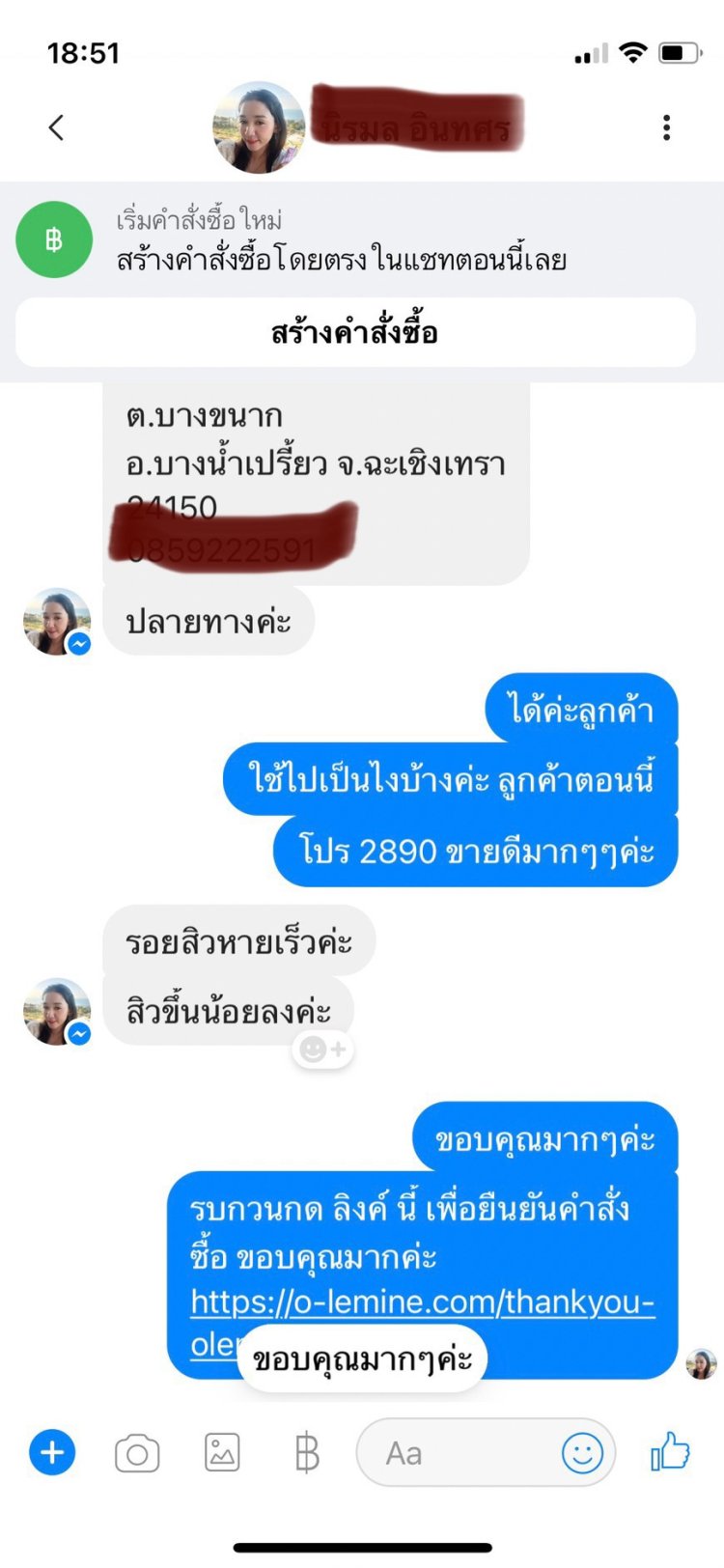Screen dimensions: 724x1568
Task: Focus the Aa message text field
Action: coord(454,1452)
